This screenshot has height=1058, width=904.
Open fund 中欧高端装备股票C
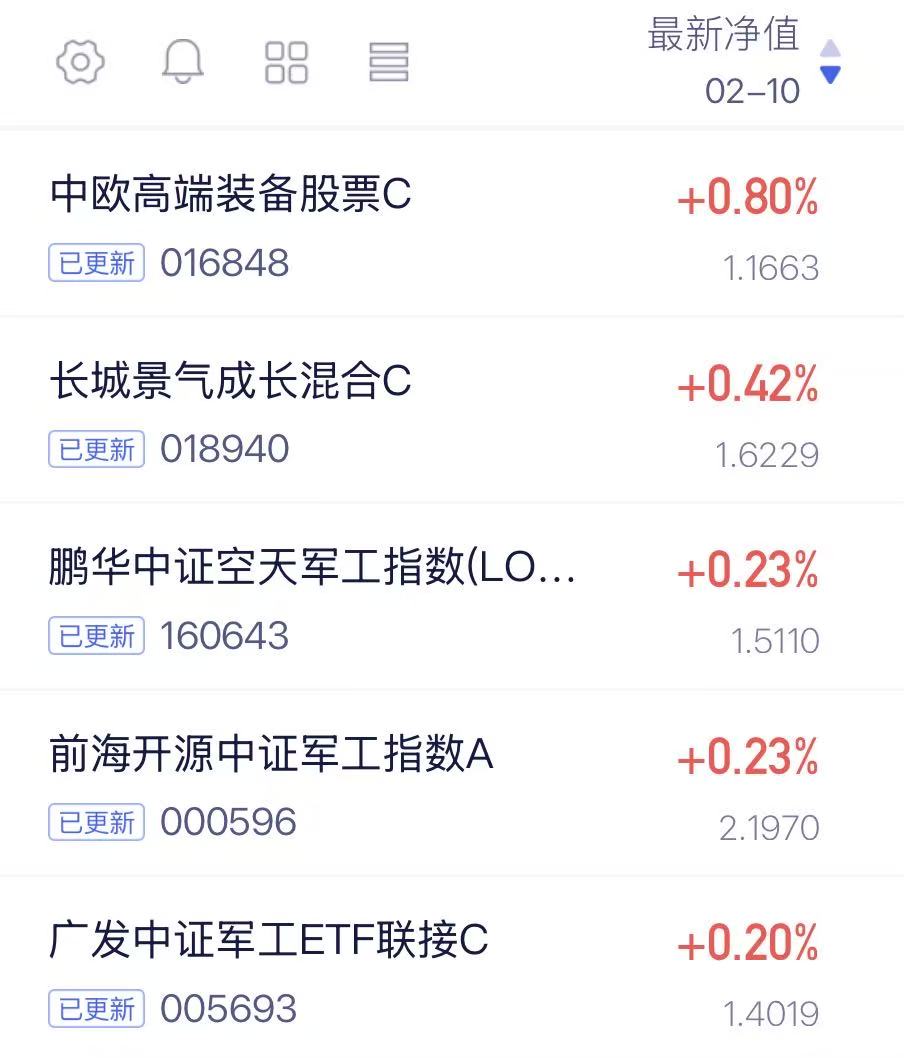click(x=452, y=225)
